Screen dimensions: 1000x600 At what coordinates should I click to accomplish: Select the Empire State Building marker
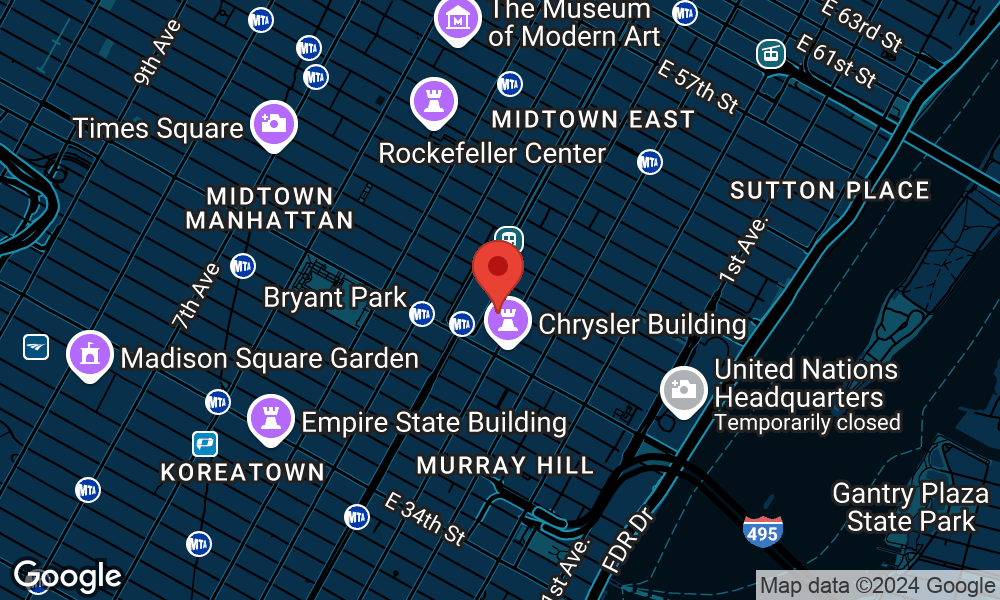[270, 418]
